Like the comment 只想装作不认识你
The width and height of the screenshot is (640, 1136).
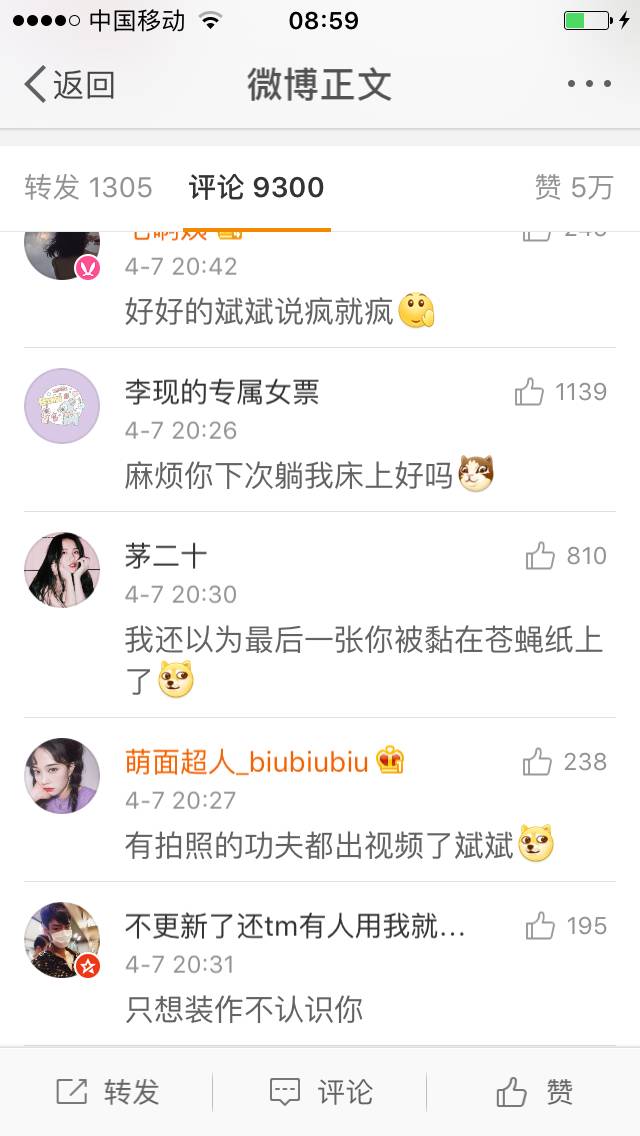540,926
